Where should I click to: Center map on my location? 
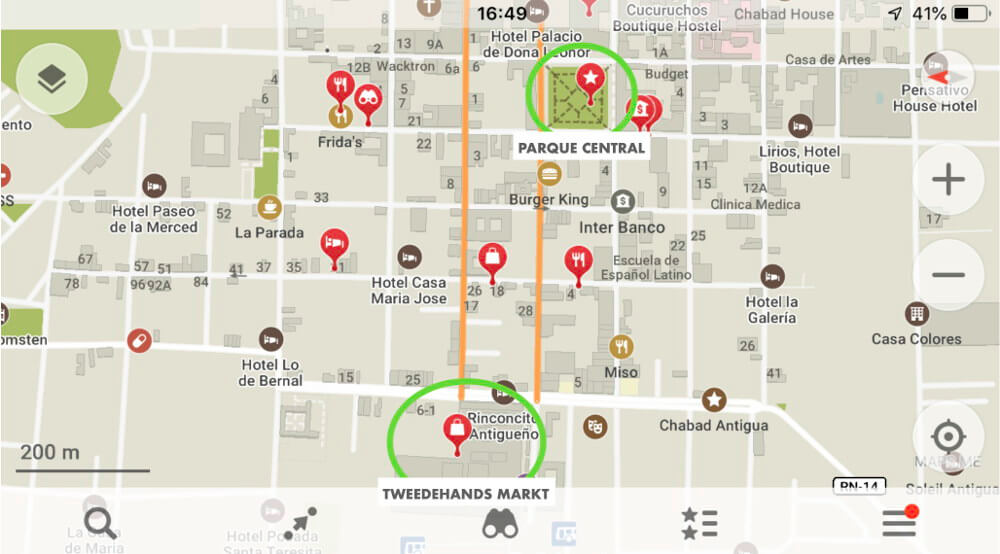coord(947,437)
